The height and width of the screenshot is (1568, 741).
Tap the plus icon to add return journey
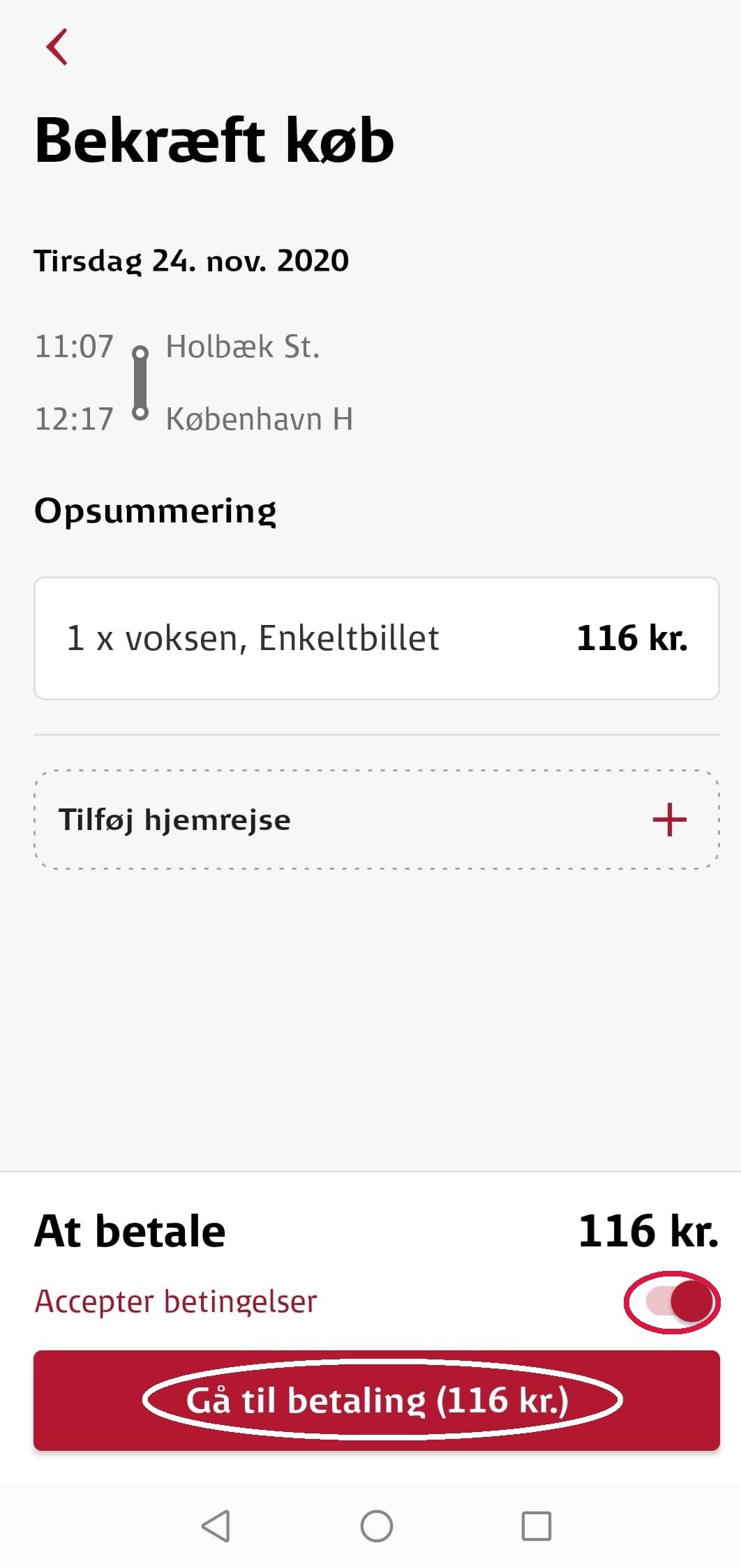click(x=668, y=821)
